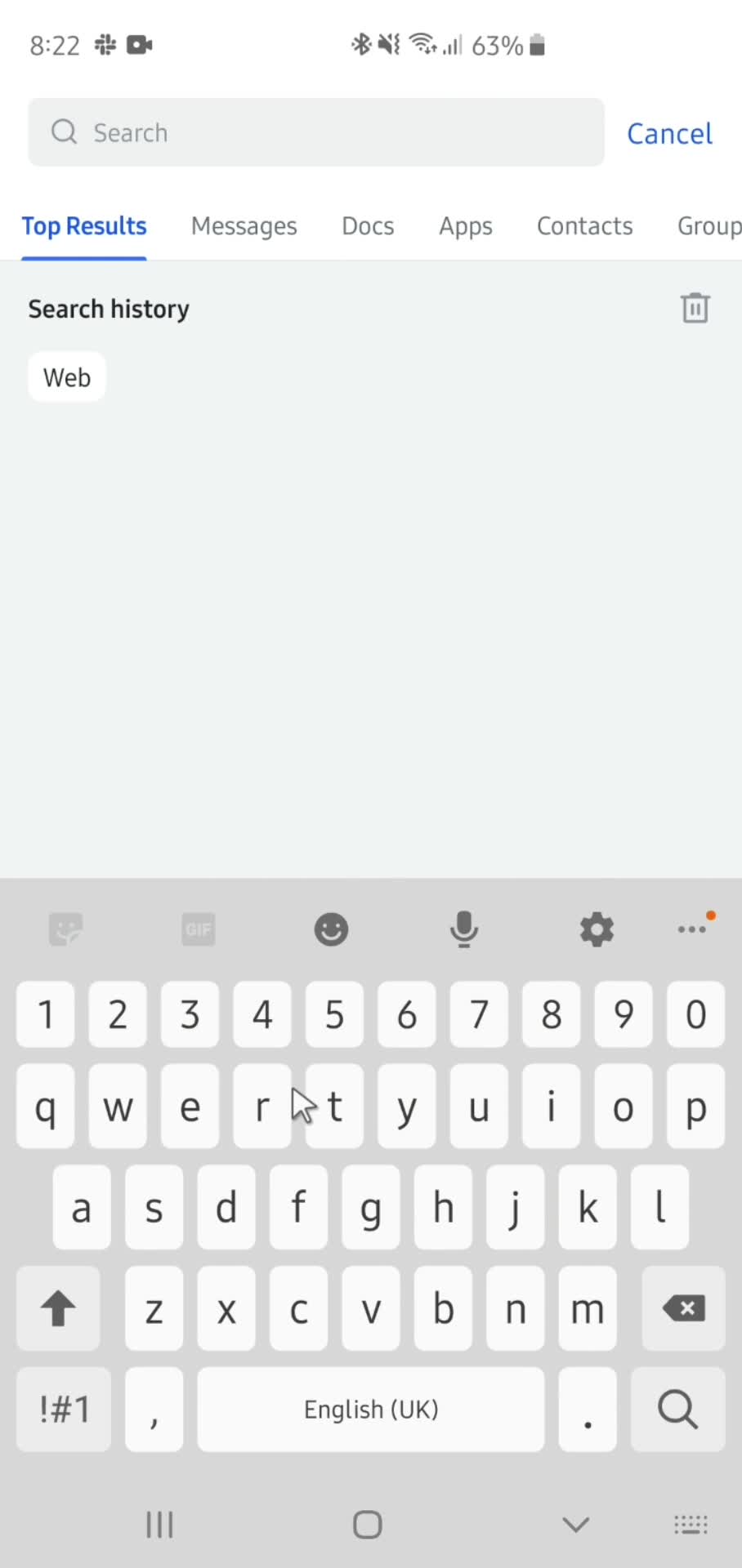Open the Groups tab
Image resolution: width=742 pixels, height=1568 pixels.
tap(708, 226)
